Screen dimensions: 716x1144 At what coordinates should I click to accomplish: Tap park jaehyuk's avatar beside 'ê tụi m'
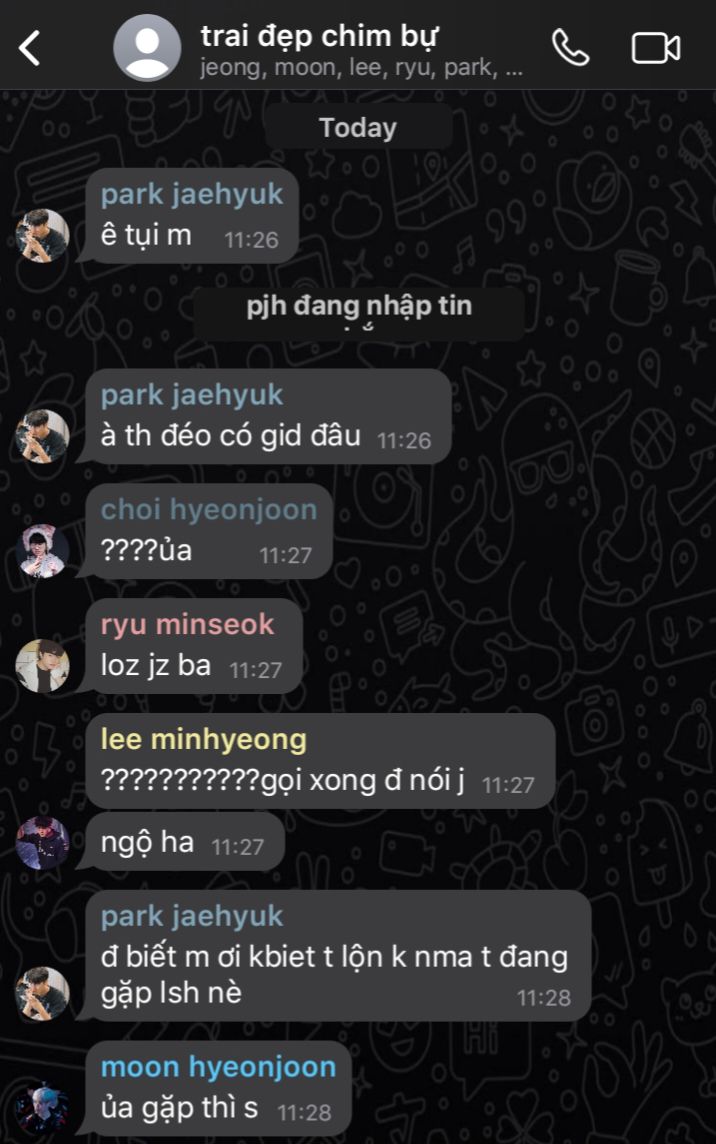tap(42, 236)
